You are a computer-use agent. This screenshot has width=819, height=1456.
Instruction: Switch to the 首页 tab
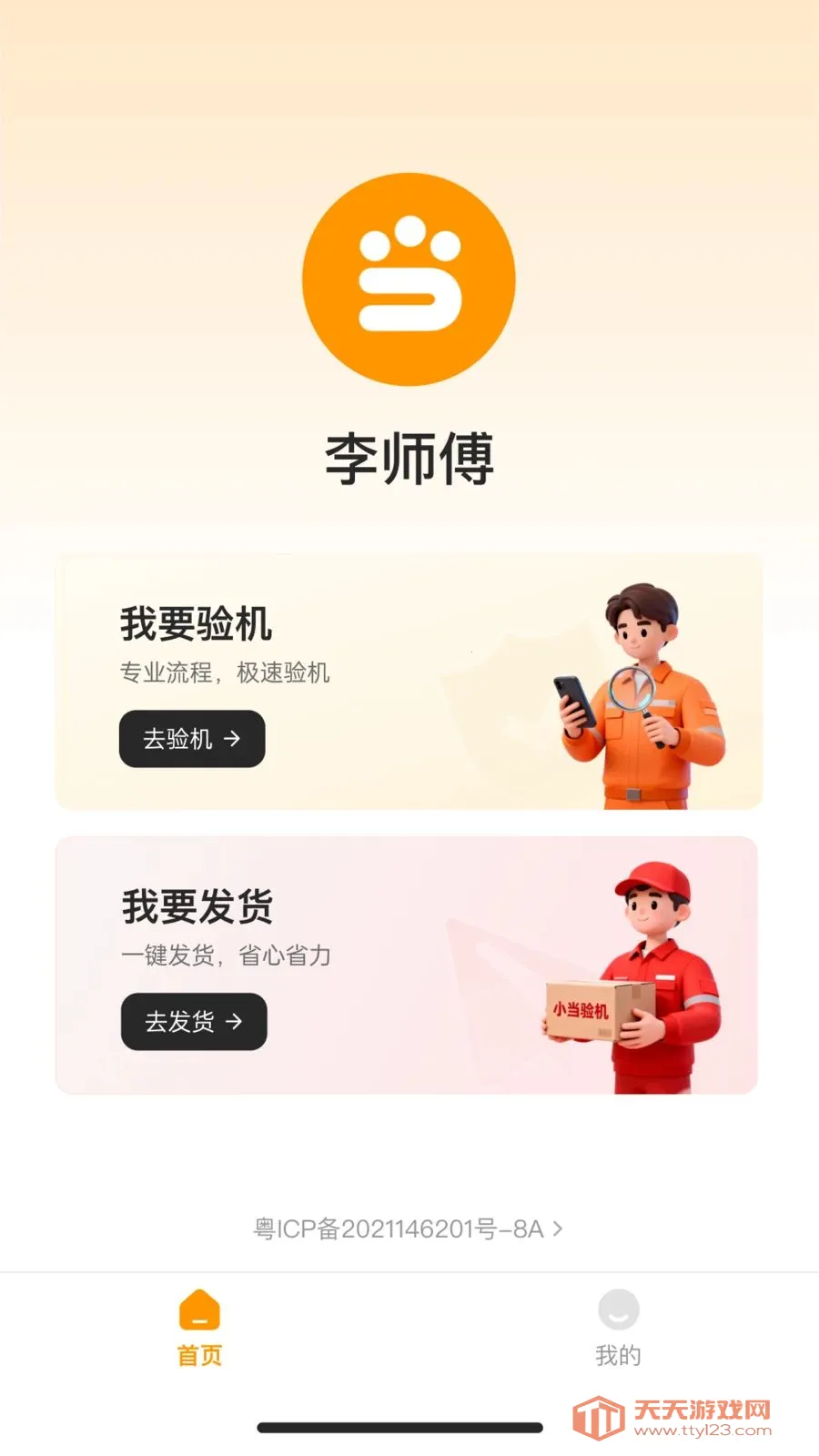pyautogui.click(x=199, y=1329)
